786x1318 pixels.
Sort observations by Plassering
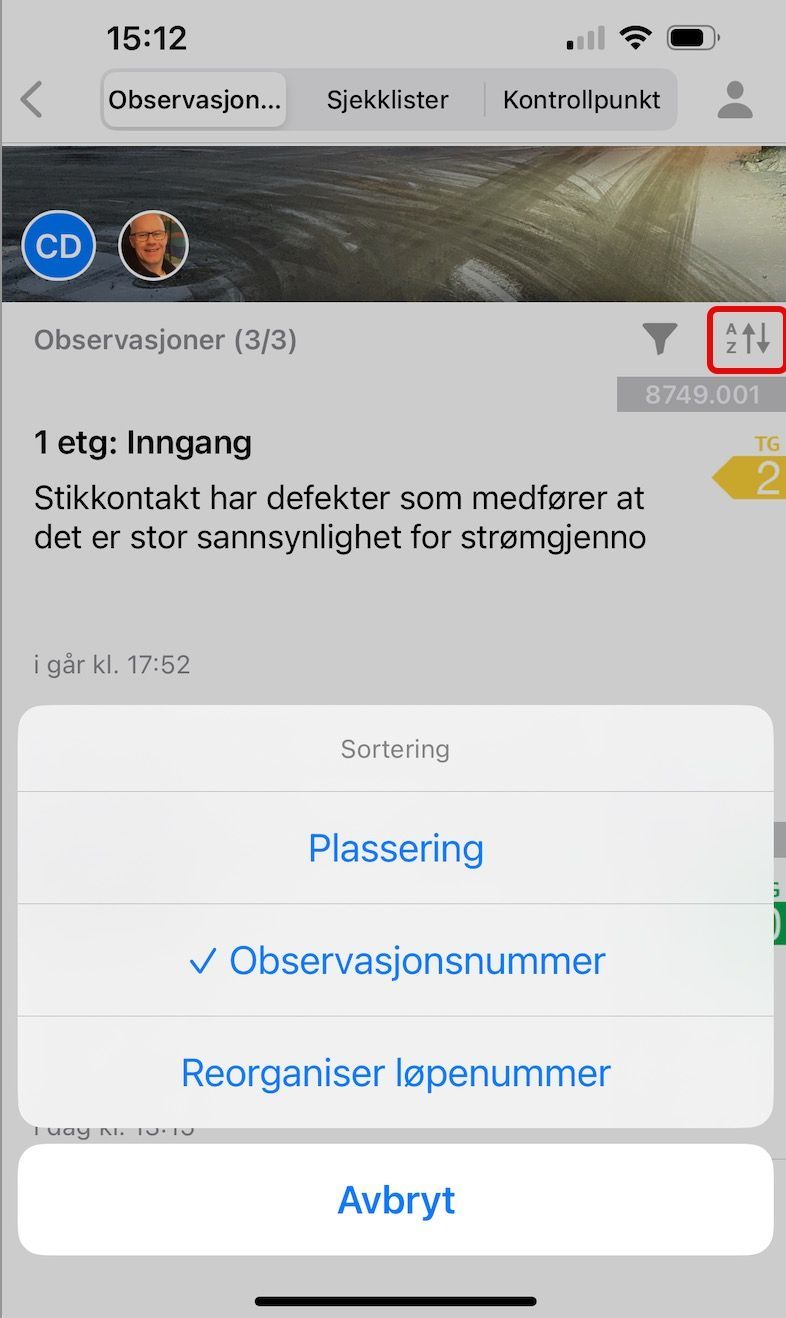click(396, 848)
